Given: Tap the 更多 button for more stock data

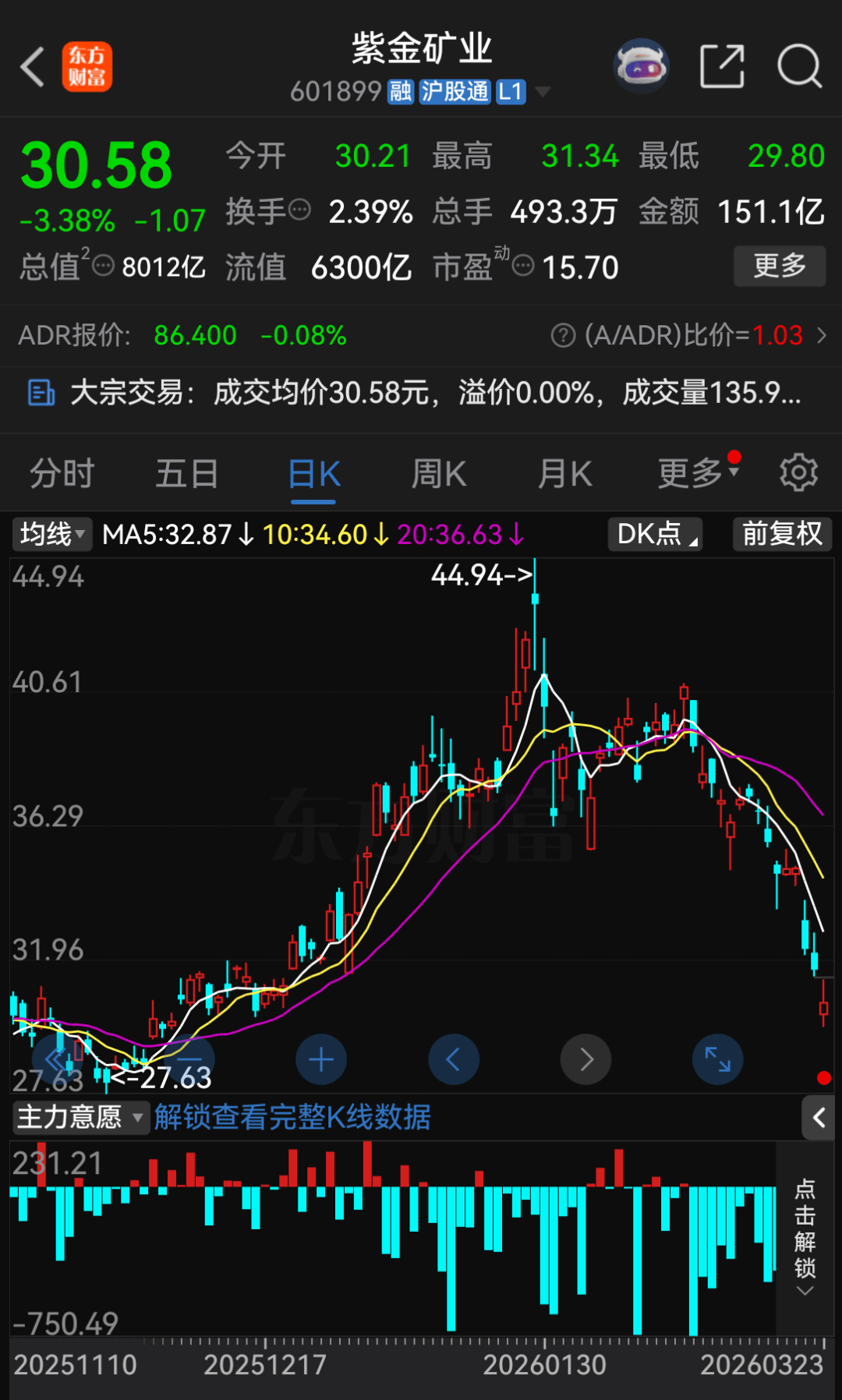Looking at the screenshot, I should click(x=779, y=266).
